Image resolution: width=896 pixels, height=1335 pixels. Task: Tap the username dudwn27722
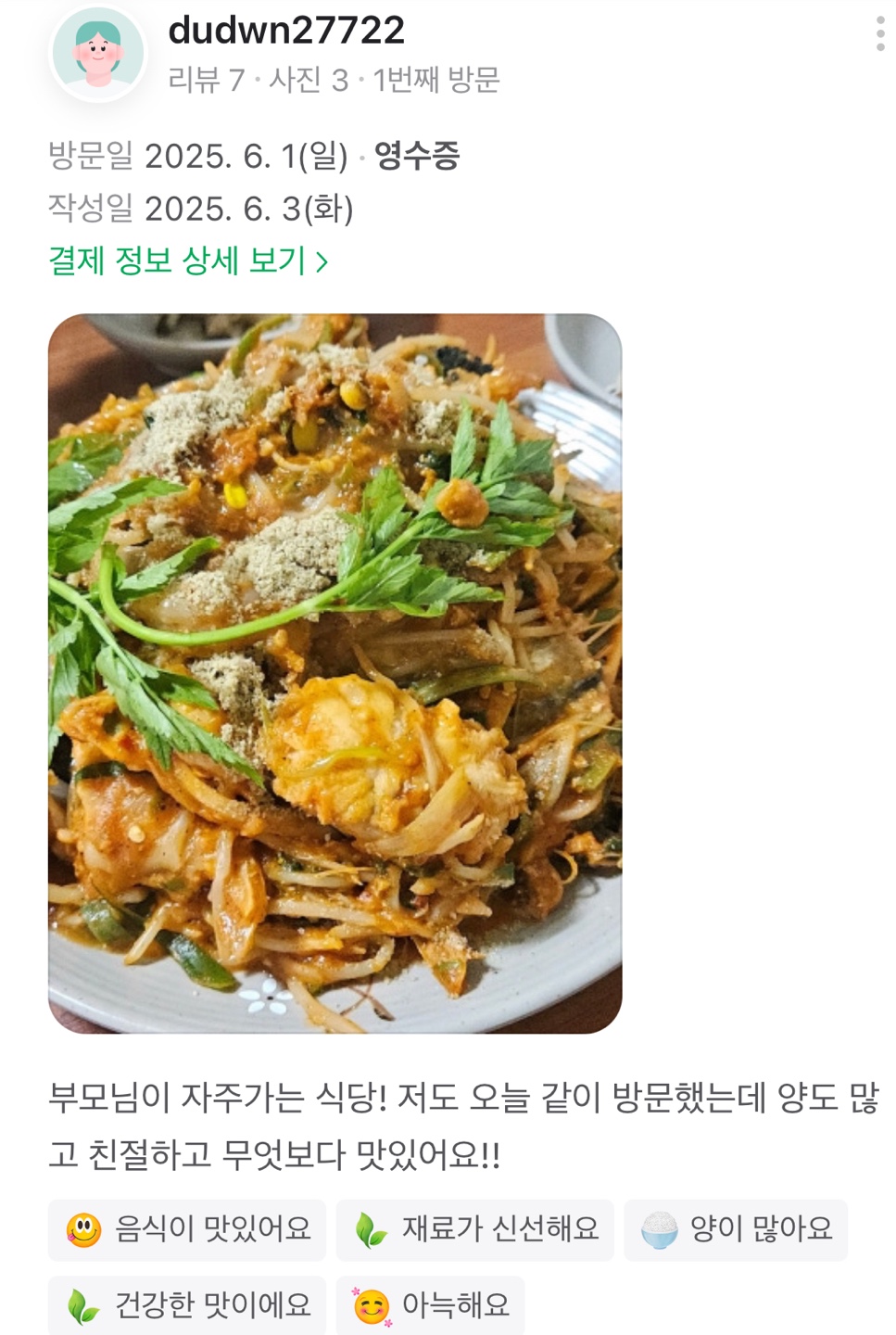[286, 31]
